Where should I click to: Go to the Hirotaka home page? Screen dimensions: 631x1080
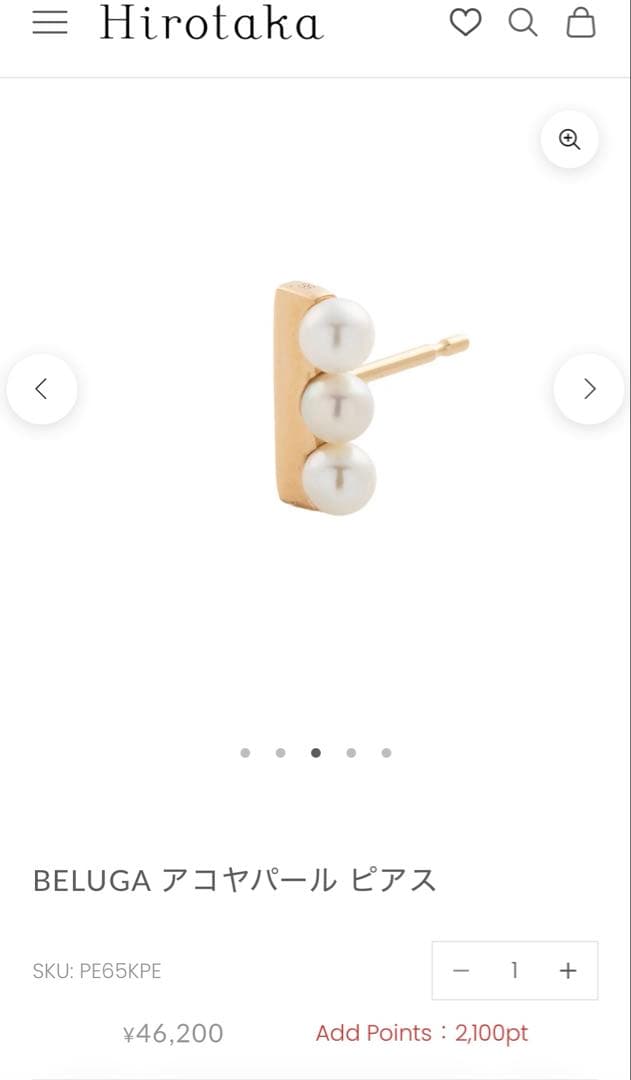[x=211, y=22]
